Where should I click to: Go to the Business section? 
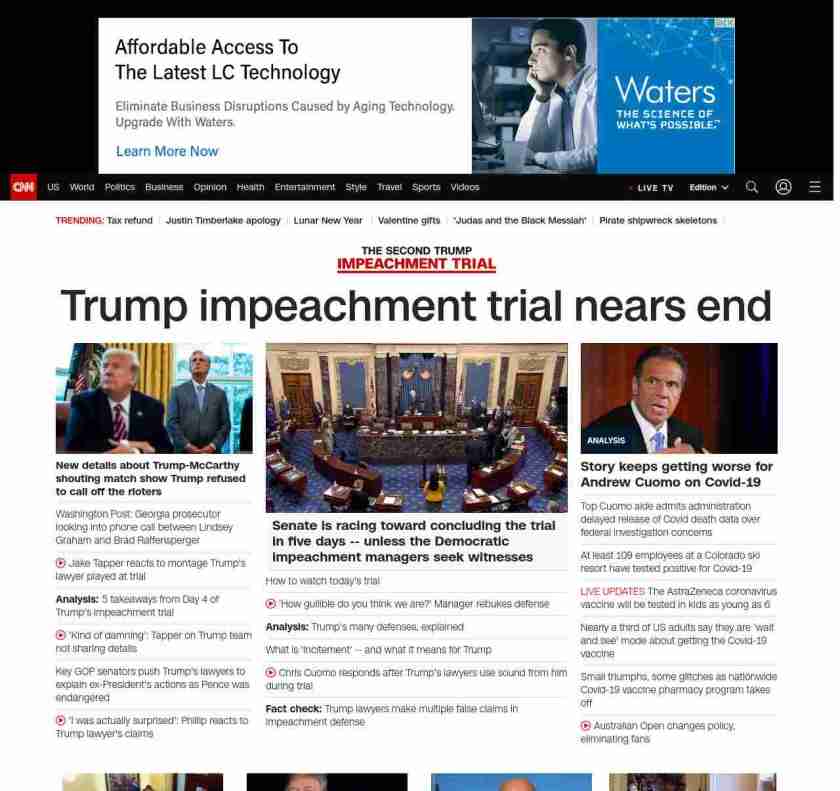[x=164, y=187]
